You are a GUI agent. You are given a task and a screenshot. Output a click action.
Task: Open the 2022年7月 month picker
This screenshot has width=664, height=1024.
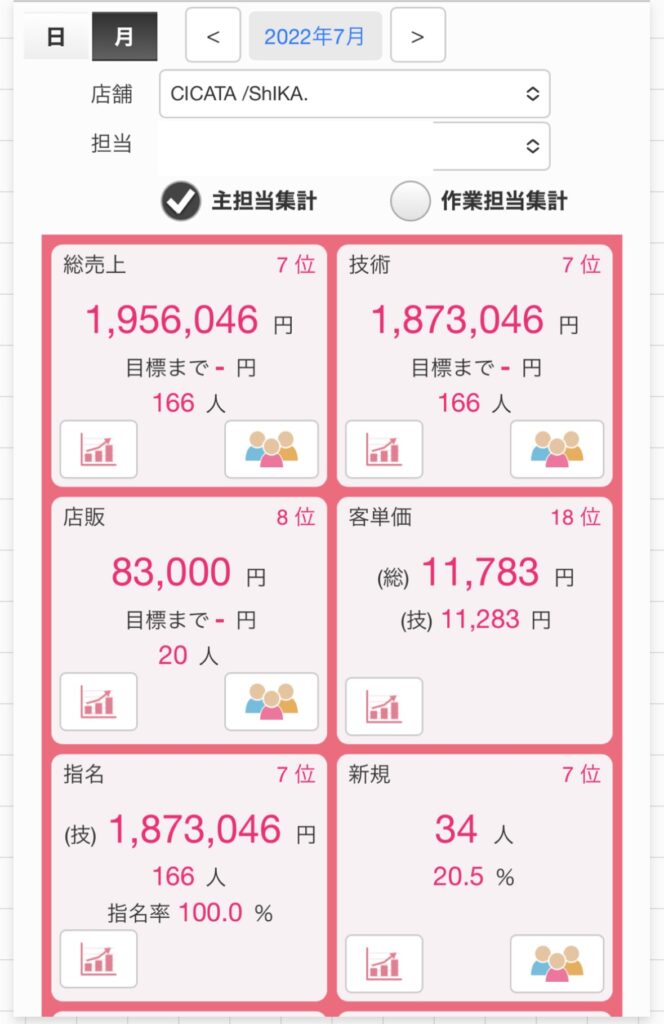(315, 36)
